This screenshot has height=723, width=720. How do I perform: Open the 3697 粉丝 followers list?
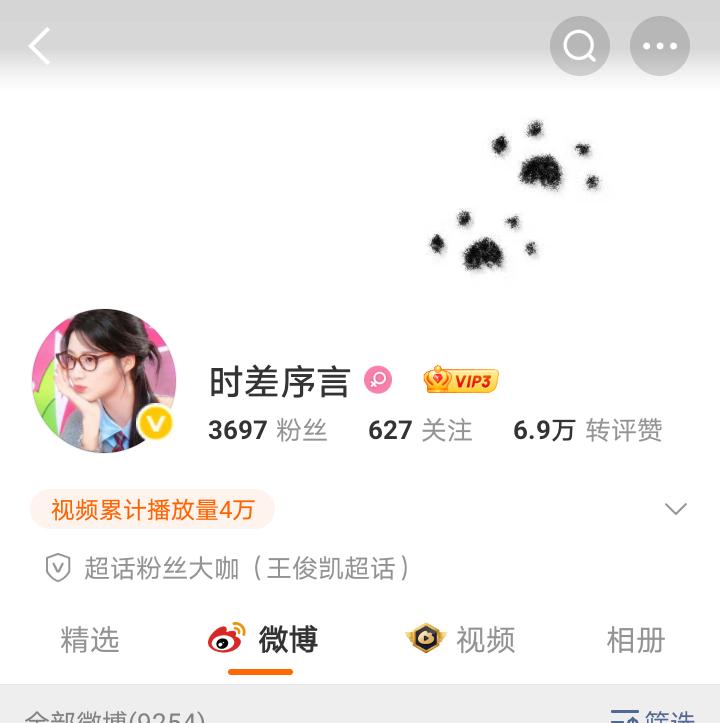tap(267, 430)
